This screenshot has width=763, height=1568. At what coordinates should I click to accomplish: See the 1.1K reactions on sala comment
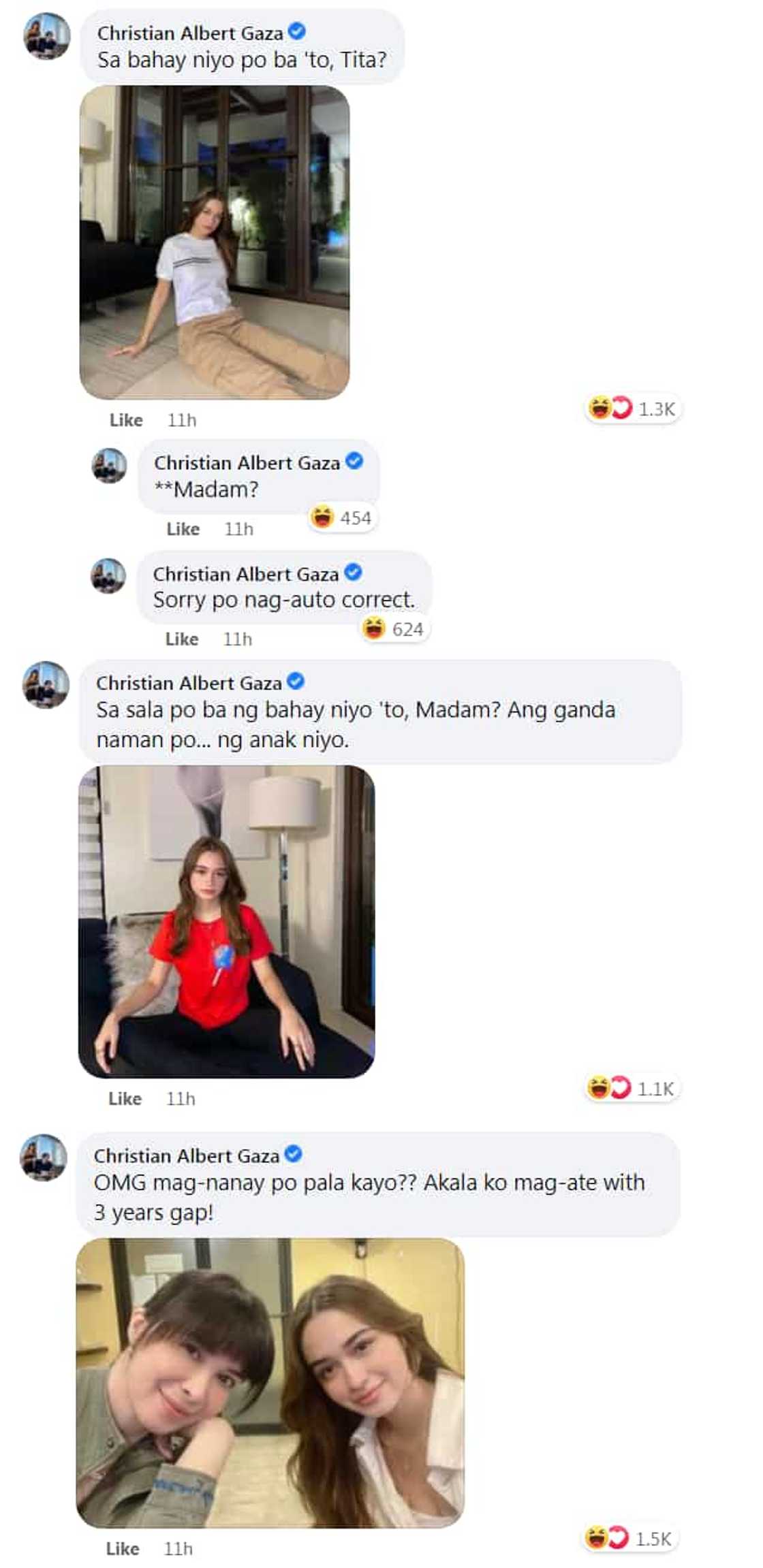pyautogui.click(x=632, y=1088)
